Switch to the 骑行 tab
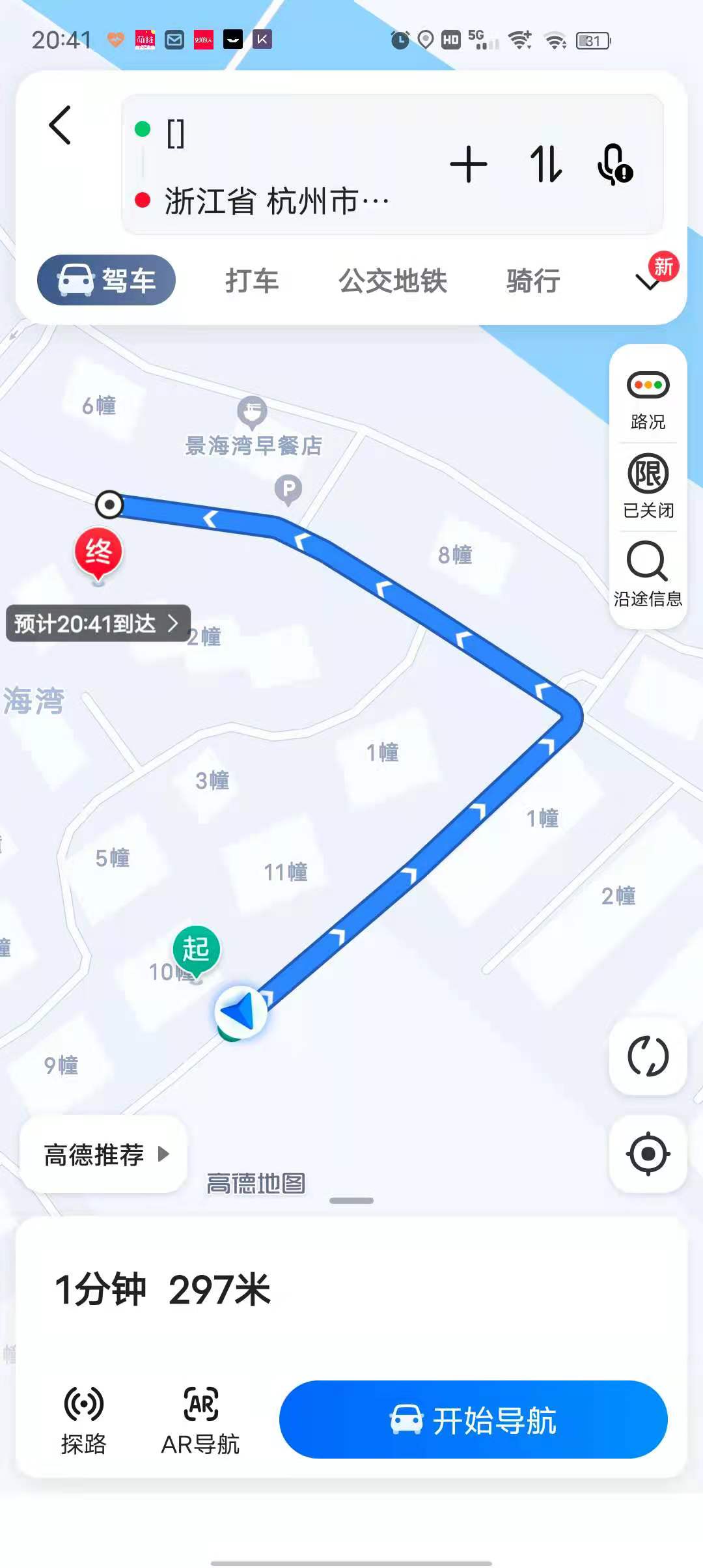The height and width of the screenshot is (1568, 703). (x=533, y=281)
